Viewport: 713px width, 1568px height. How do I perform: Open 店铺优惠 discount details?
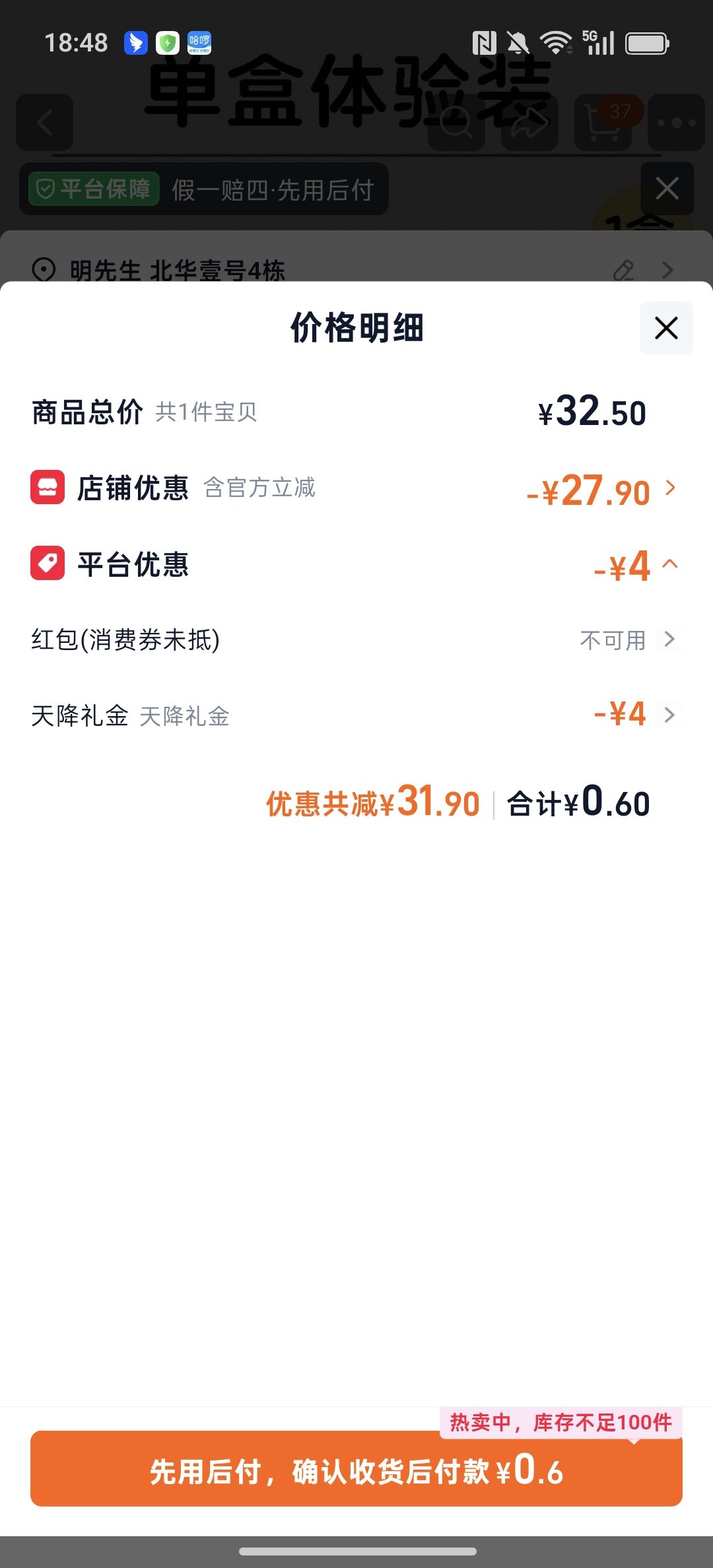(x=356, y=488)
